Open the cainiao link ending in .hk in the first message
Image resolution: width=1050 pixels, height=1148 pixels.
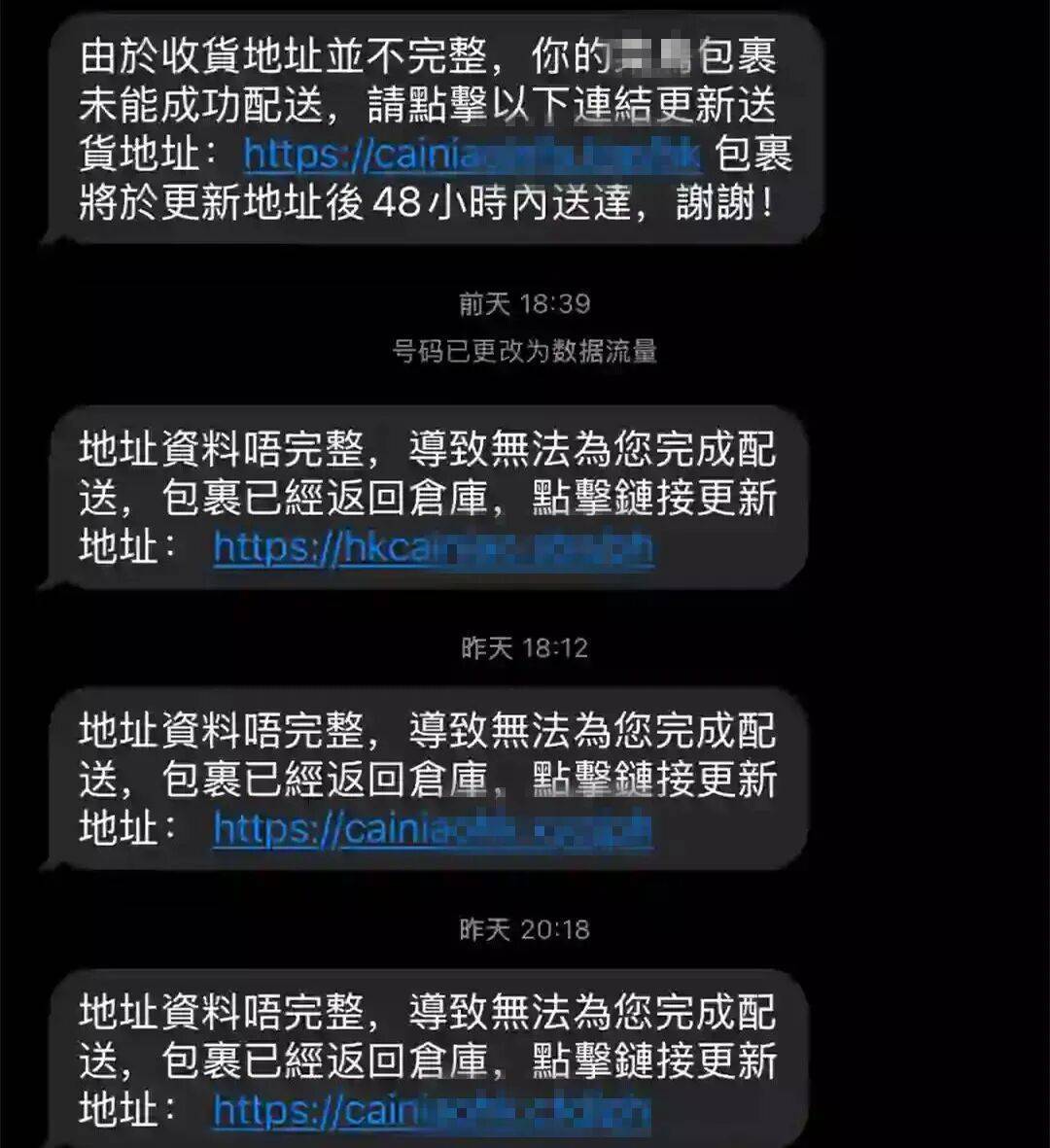click(x=472, y=156)
